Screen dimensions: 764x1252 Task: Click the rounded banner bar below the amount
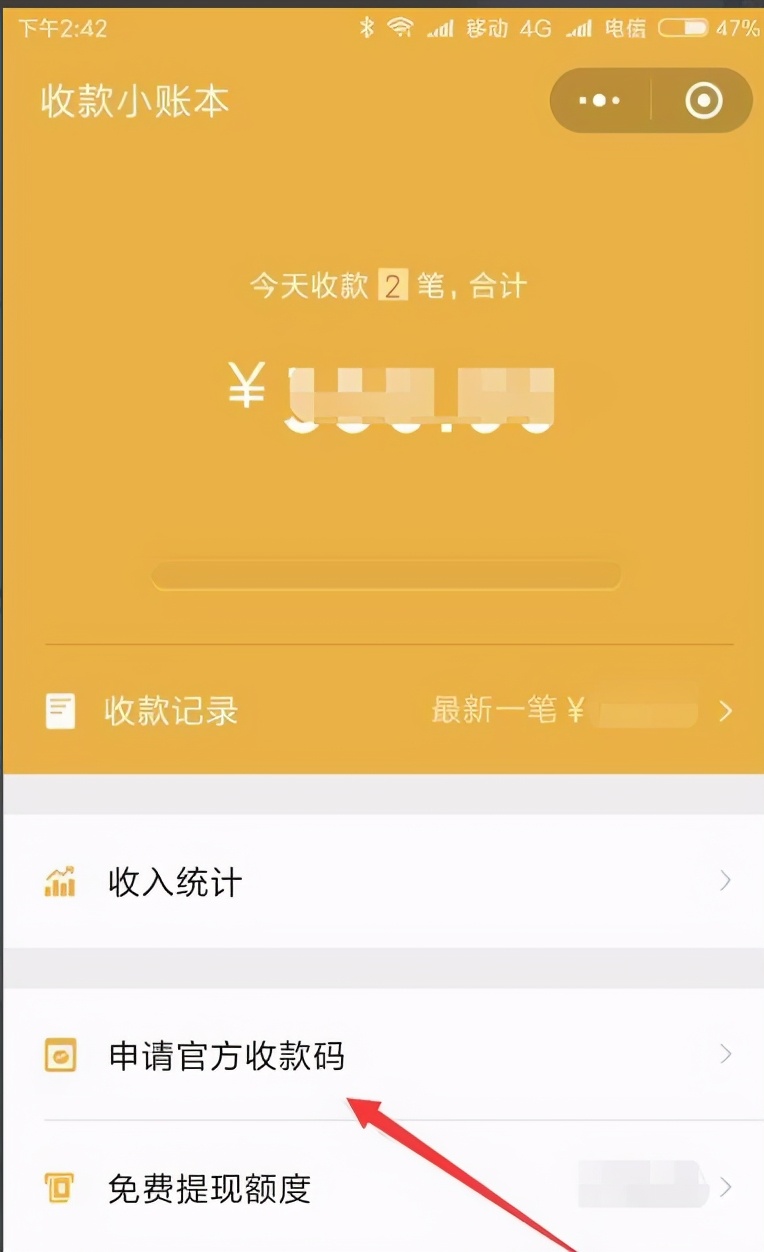click(x=385, y=576)
